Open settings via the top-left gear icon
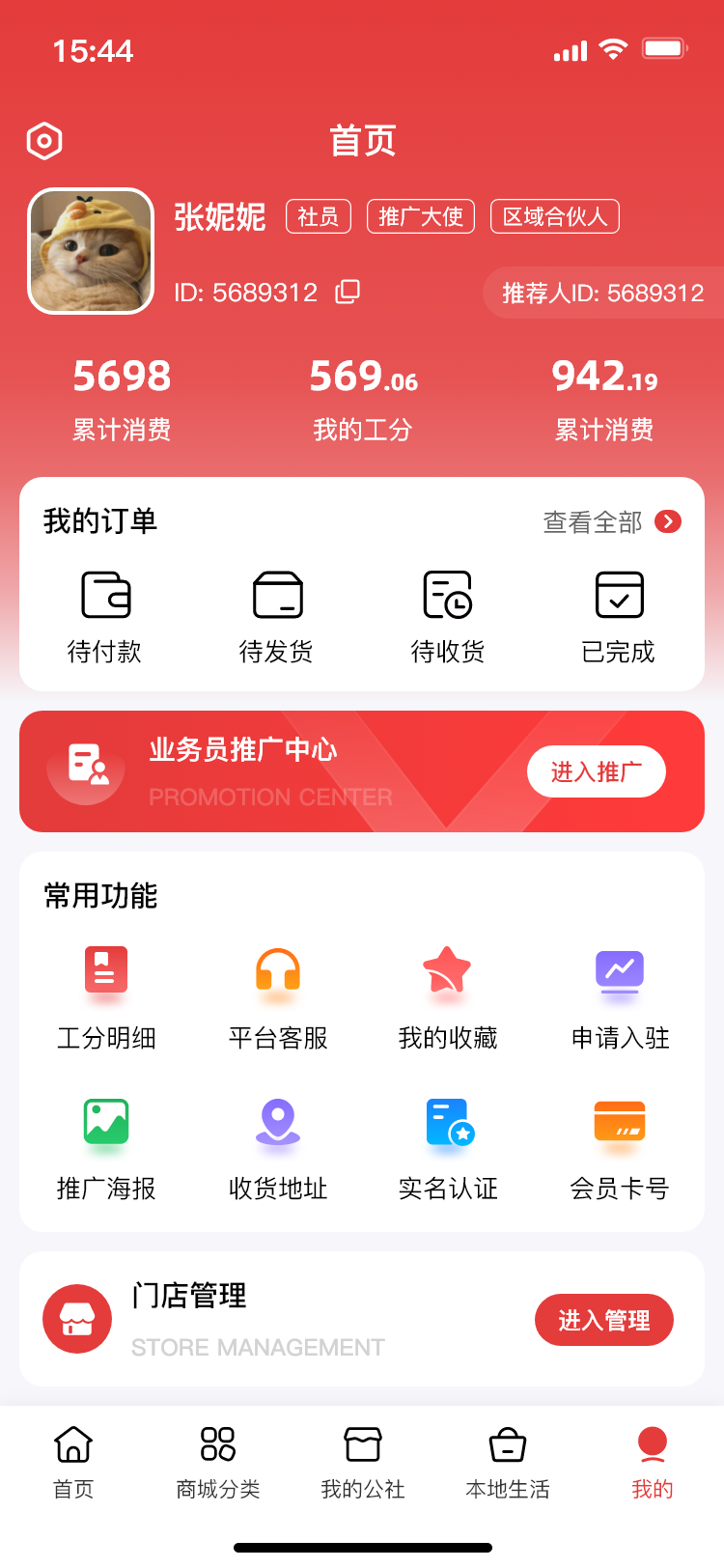 point(44,140)
